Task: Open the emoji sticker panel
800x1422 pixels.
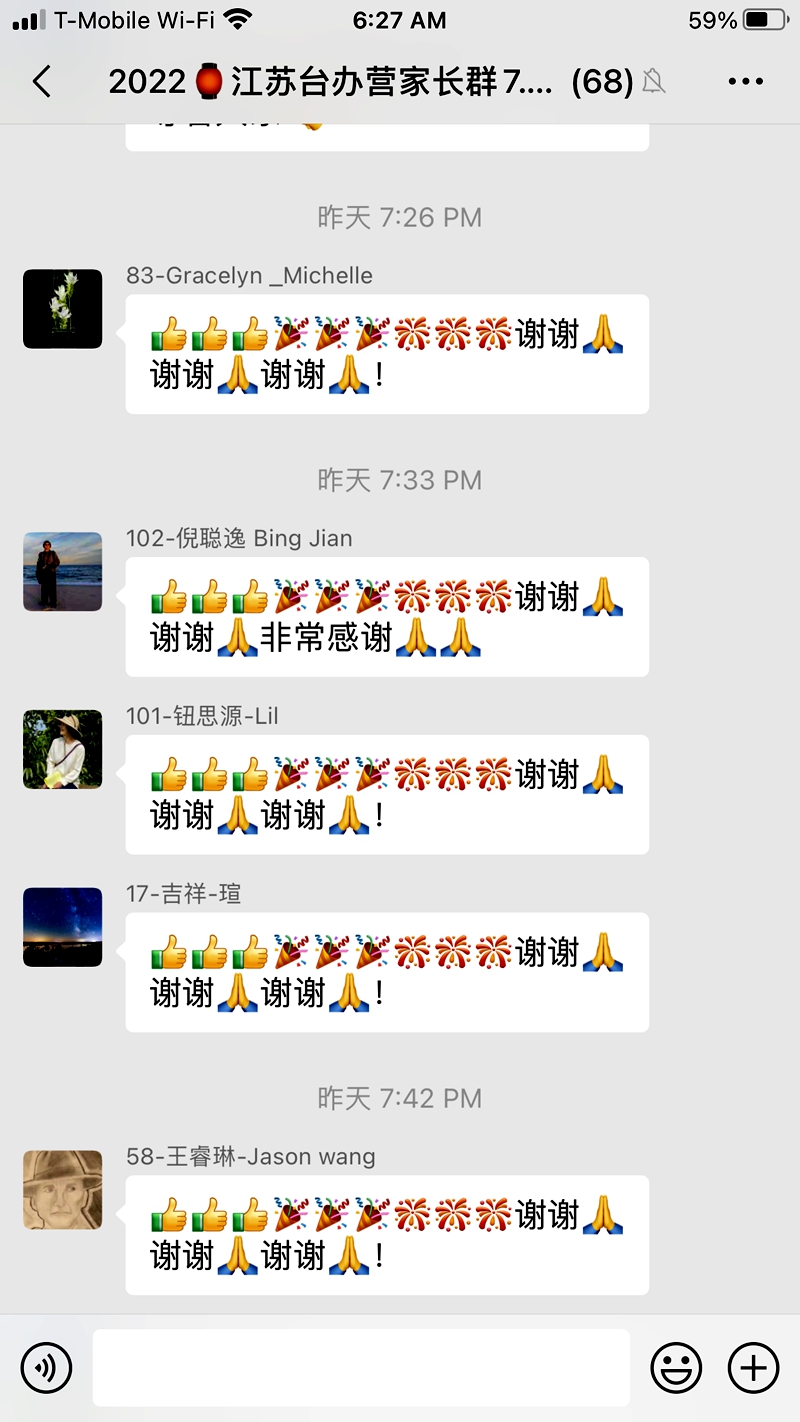Action: click(676, 1367)
